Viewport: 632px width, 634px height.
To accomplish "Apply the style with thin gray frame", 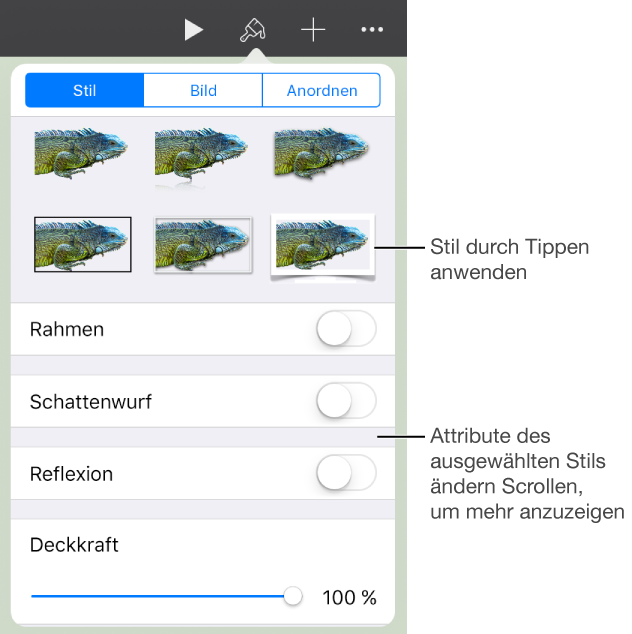I will point(203,245).
